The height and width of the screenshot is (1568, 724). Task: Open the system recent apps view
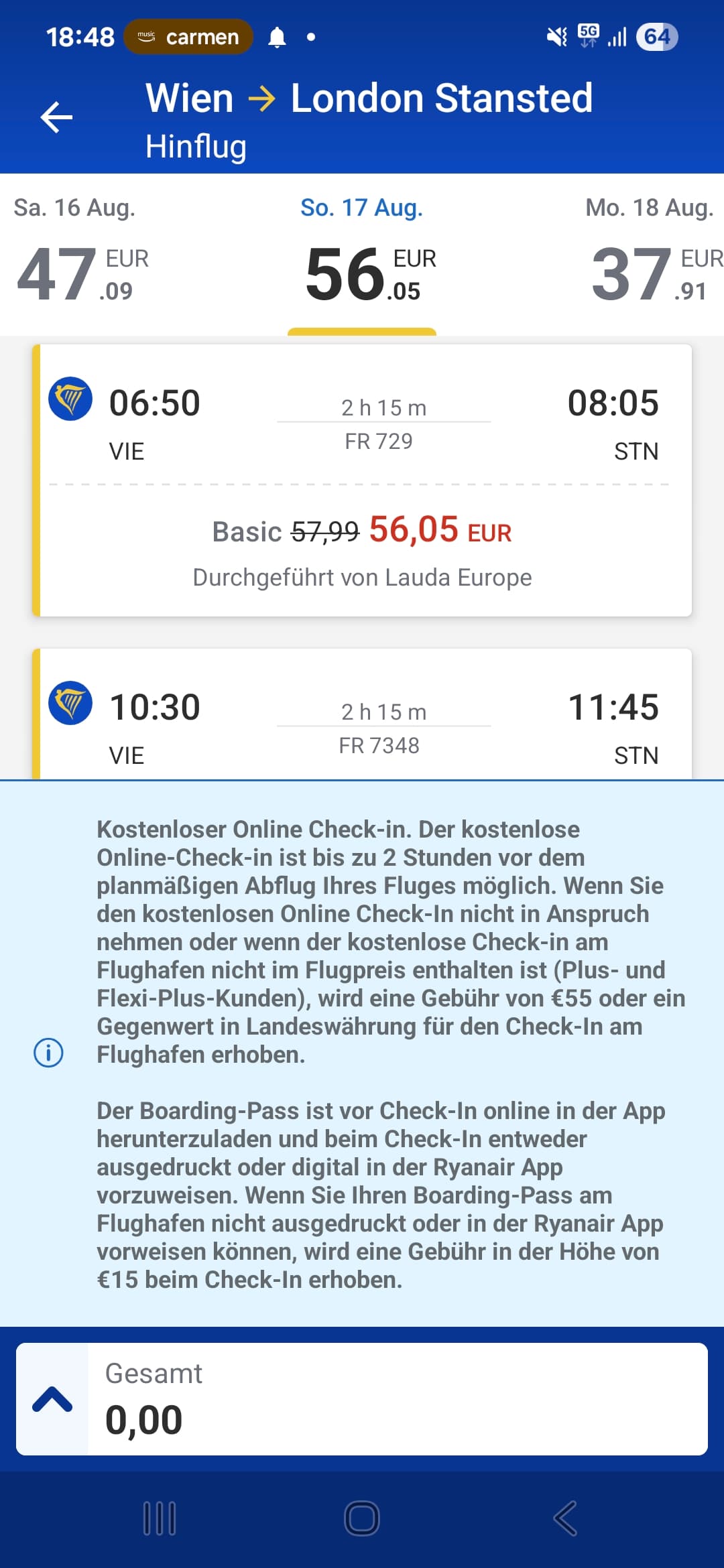tap(160, 1518)
